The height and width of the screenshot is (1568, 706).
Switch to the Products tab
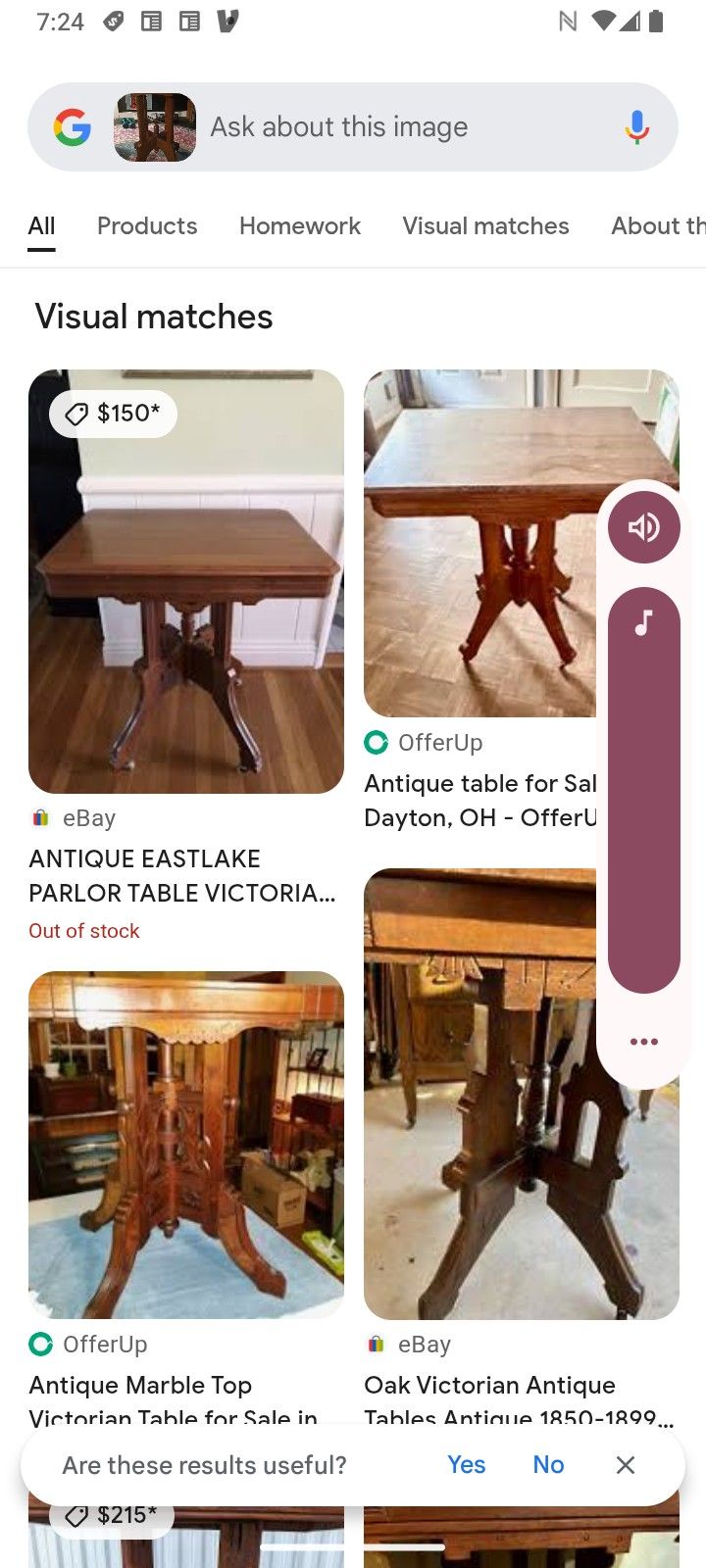click(x=147, y=226)
